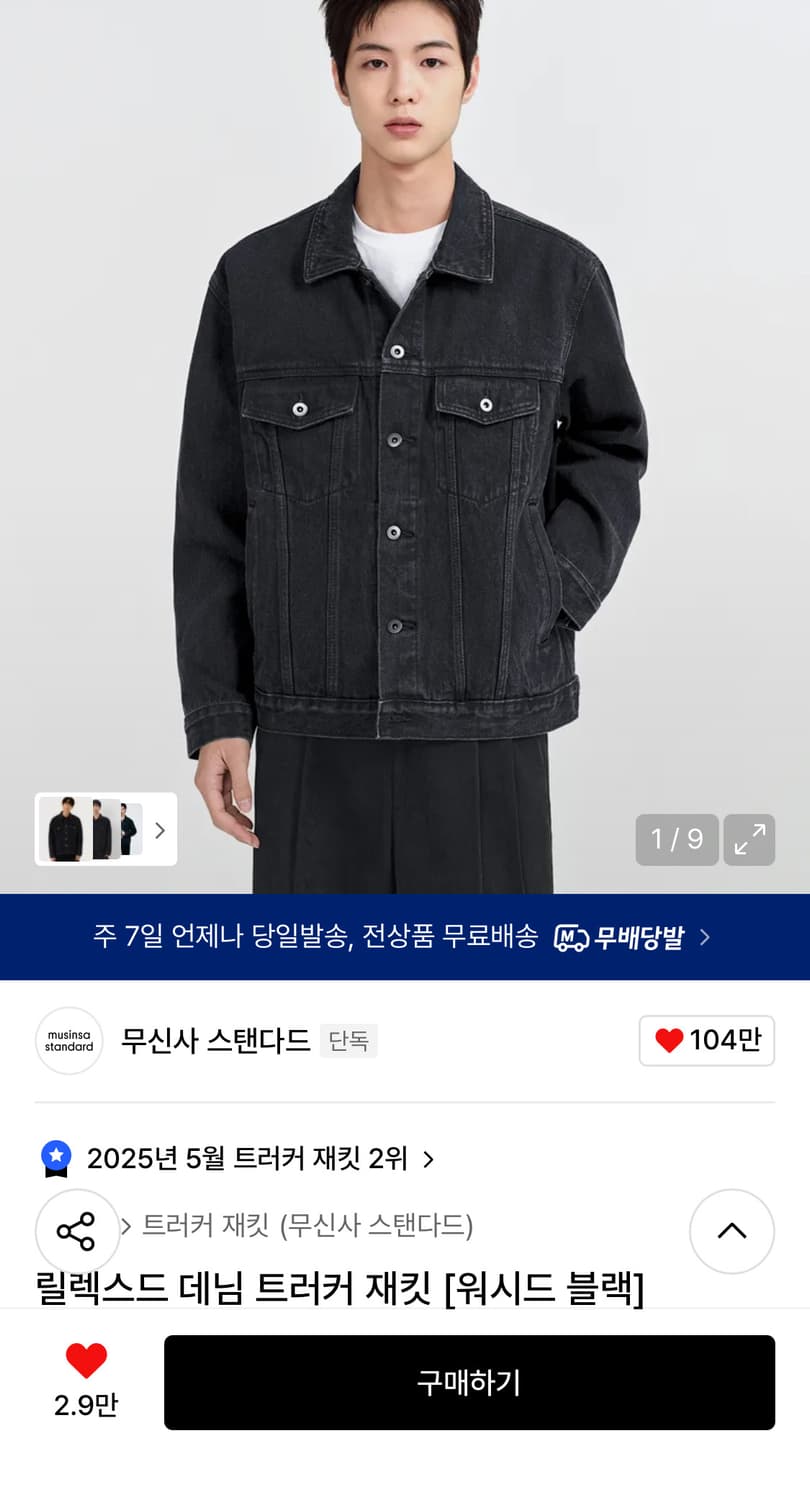Expand the next product thumbnails with arrow
The width and height of the screenshot is (810, 1500).
tap(161, 829)
